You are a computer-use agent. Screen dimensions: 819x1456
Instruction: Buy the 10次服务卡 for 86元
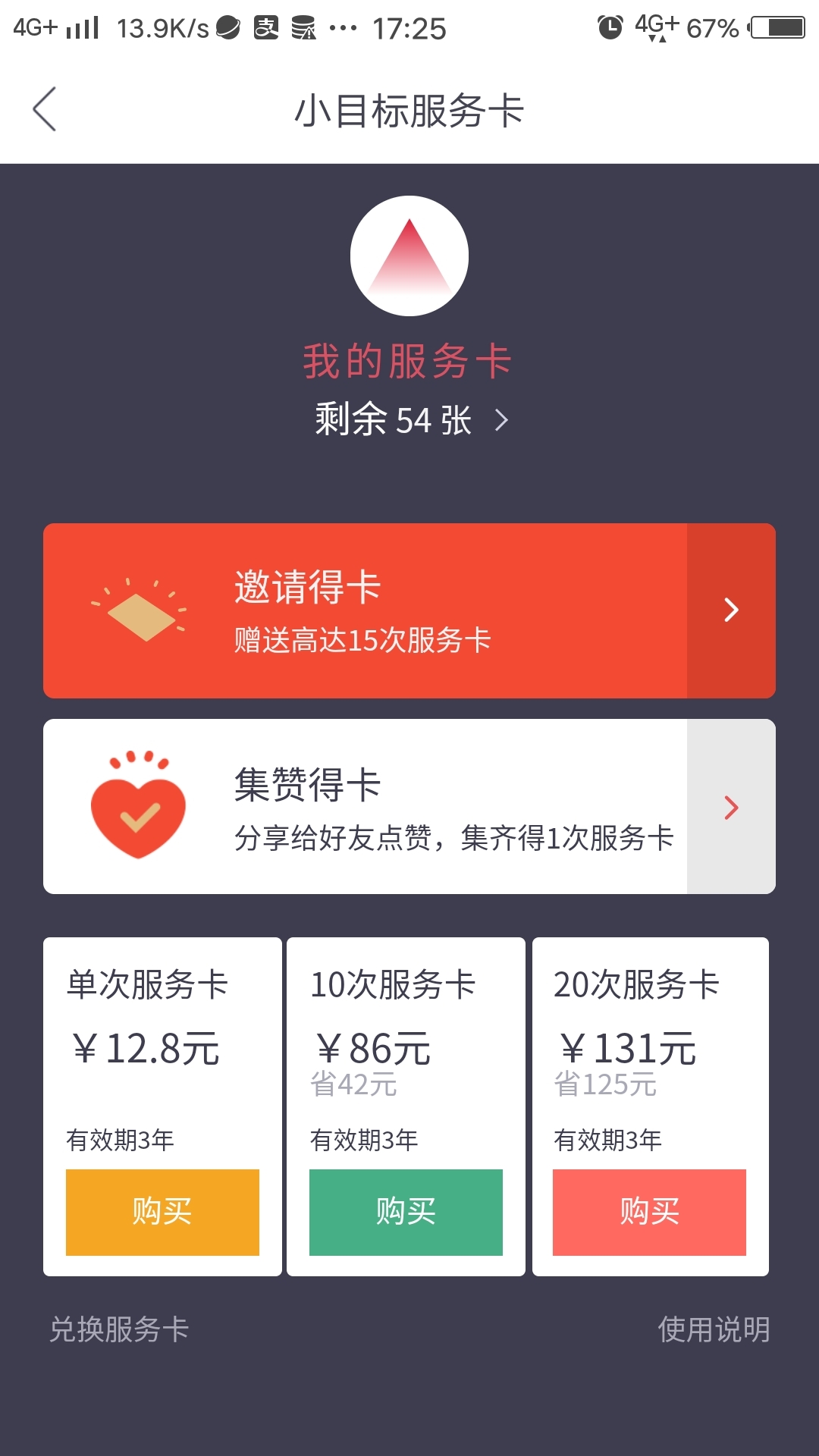click(x=406, y=1212)
